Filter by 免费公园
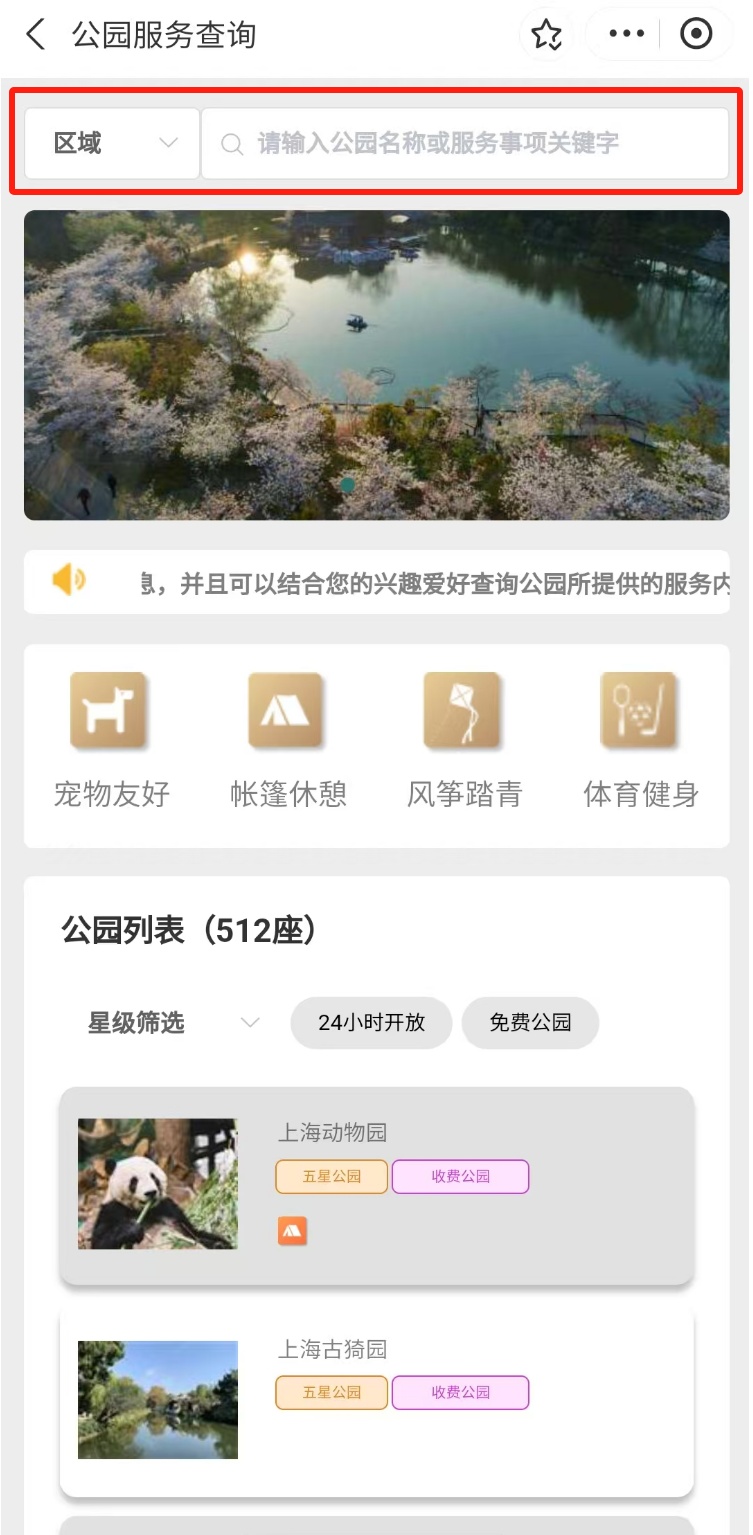This screenshot has height=1535, width=753. [x=530, y=1023]
